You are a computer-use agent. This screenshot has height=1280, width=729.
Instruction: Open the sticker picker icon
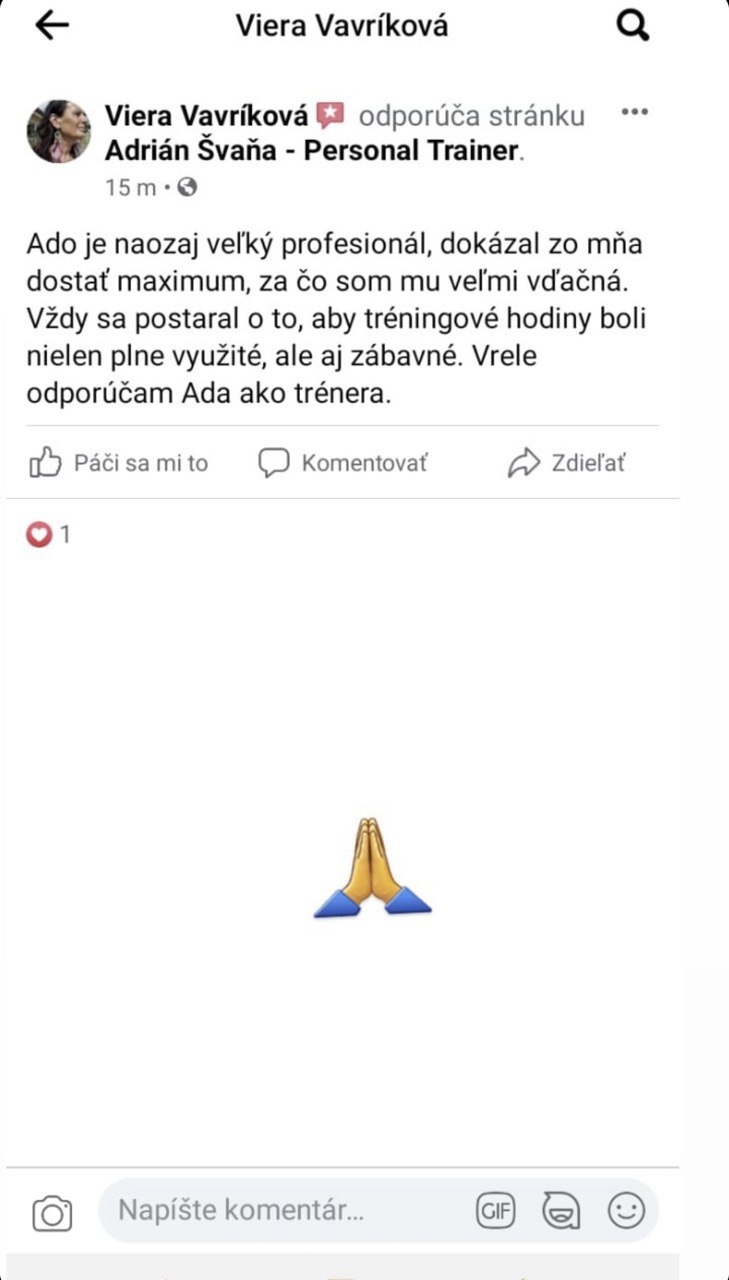pyautogui.click(x=561, y=1211)
